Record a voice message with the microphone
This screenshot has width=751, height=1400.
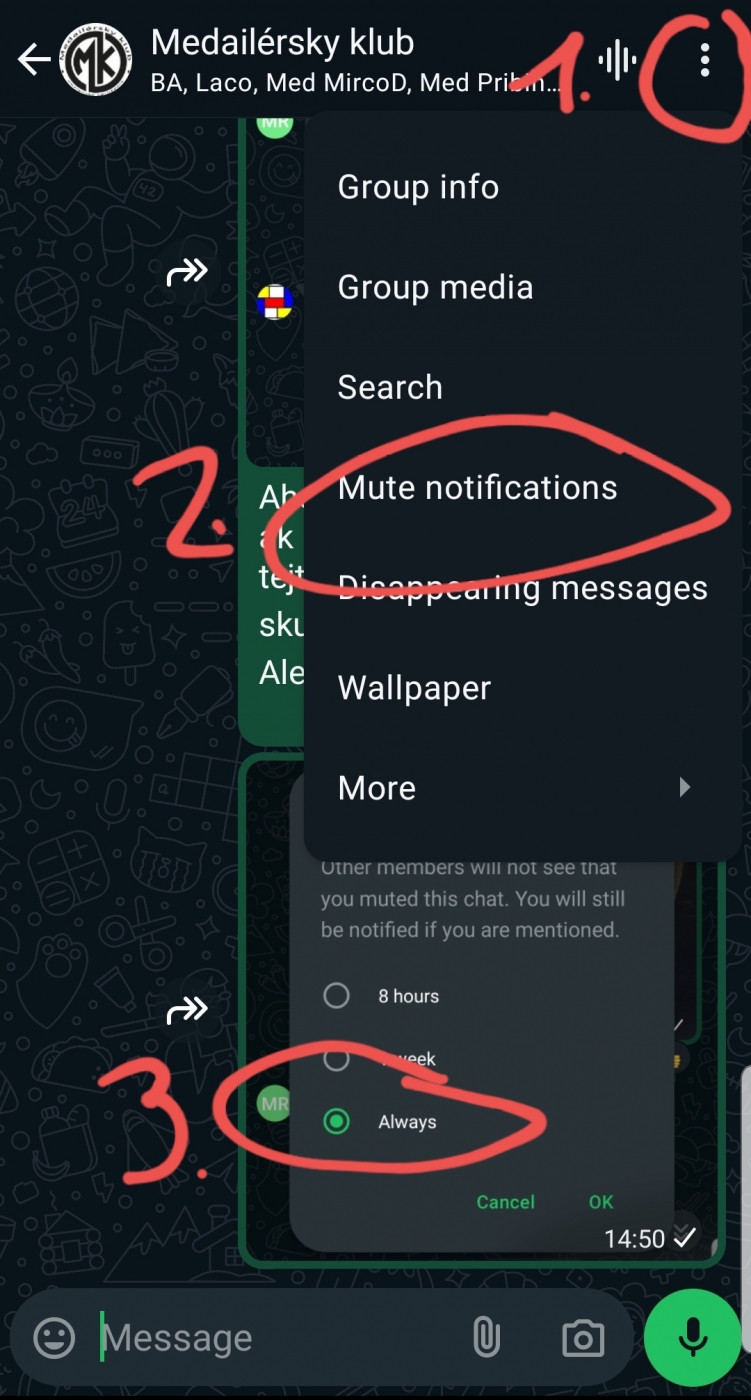(x=692, y=1337)
